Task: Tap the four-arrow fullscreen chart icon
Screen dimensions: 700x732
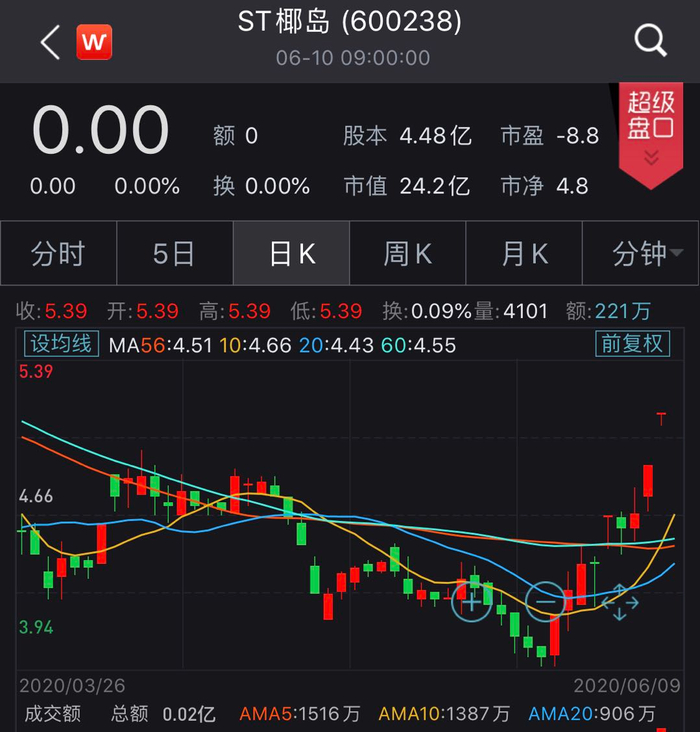Action: [x=619, y=602]
